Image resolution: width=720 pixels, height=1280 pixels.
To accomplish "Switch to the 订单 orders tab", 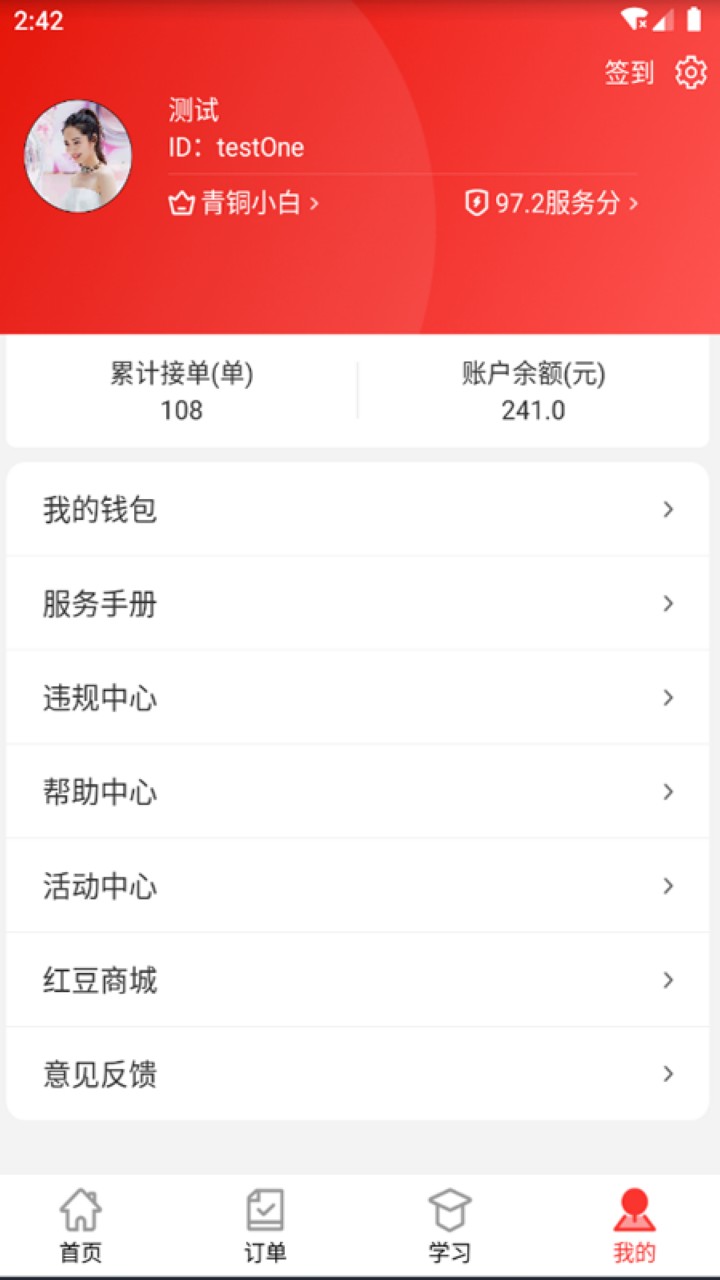I will click(265, 1226).
